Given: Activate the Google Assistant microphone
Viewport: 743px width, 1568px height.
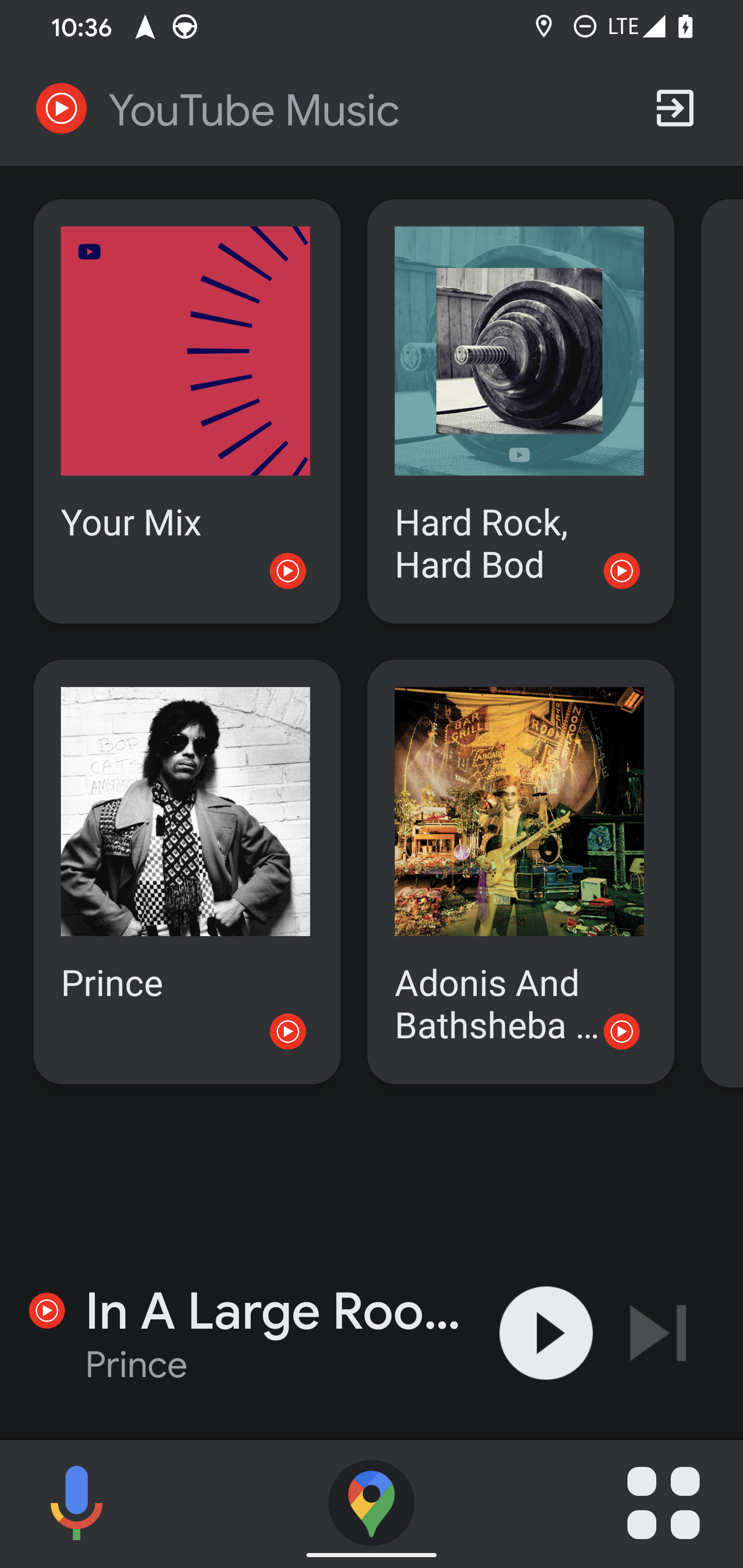Looking at the screenshot, I should [x=77, y=1503].
